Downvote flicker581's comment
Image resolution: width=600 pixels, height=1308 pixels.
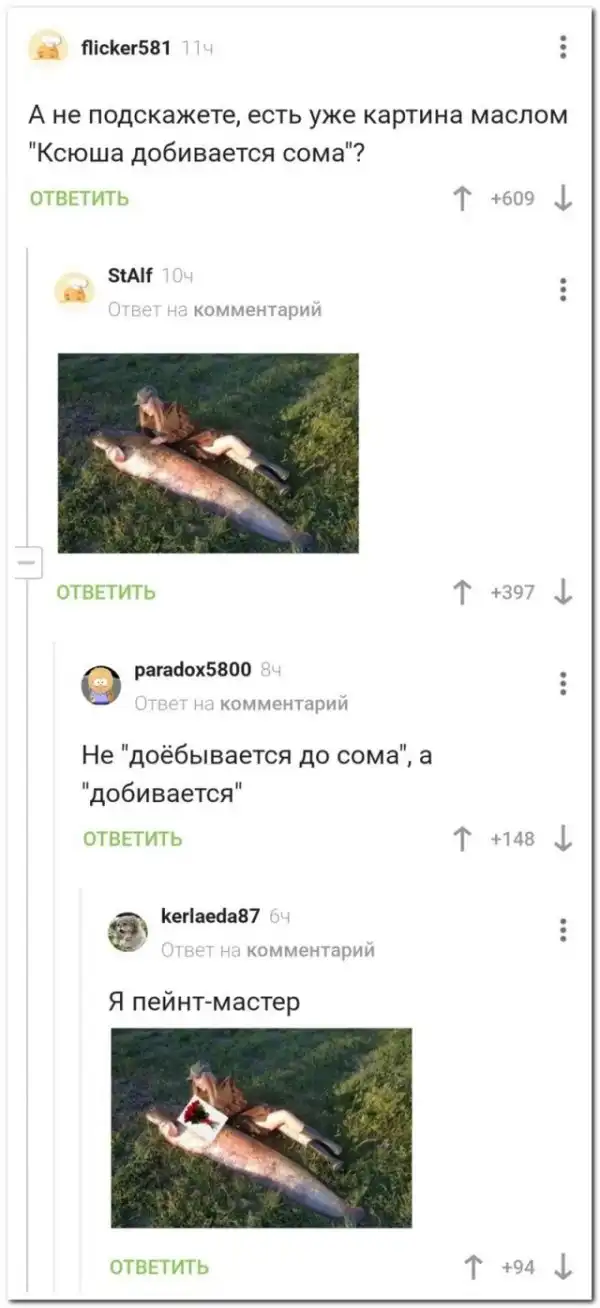pos(563,198)
